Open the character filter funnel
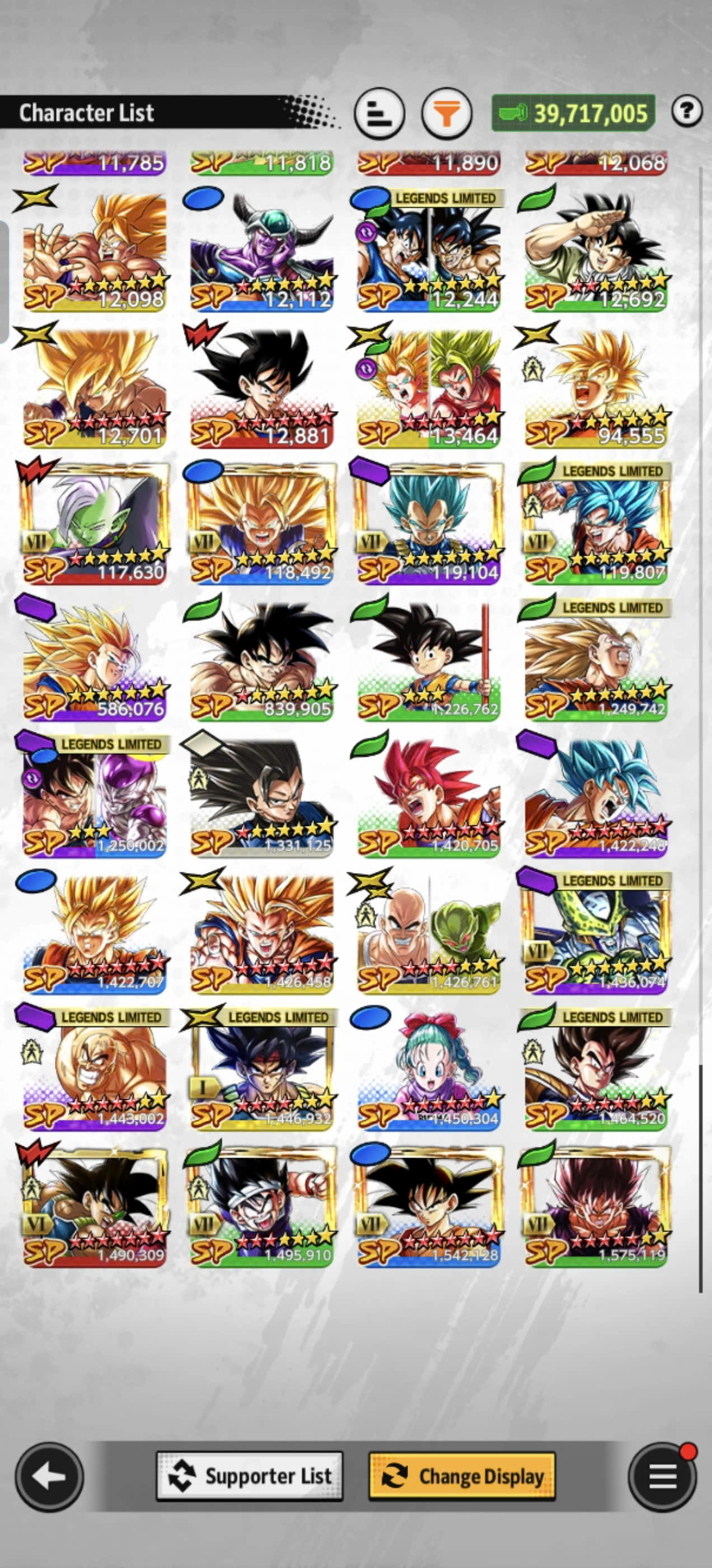712x1568 pixels. 446,113
